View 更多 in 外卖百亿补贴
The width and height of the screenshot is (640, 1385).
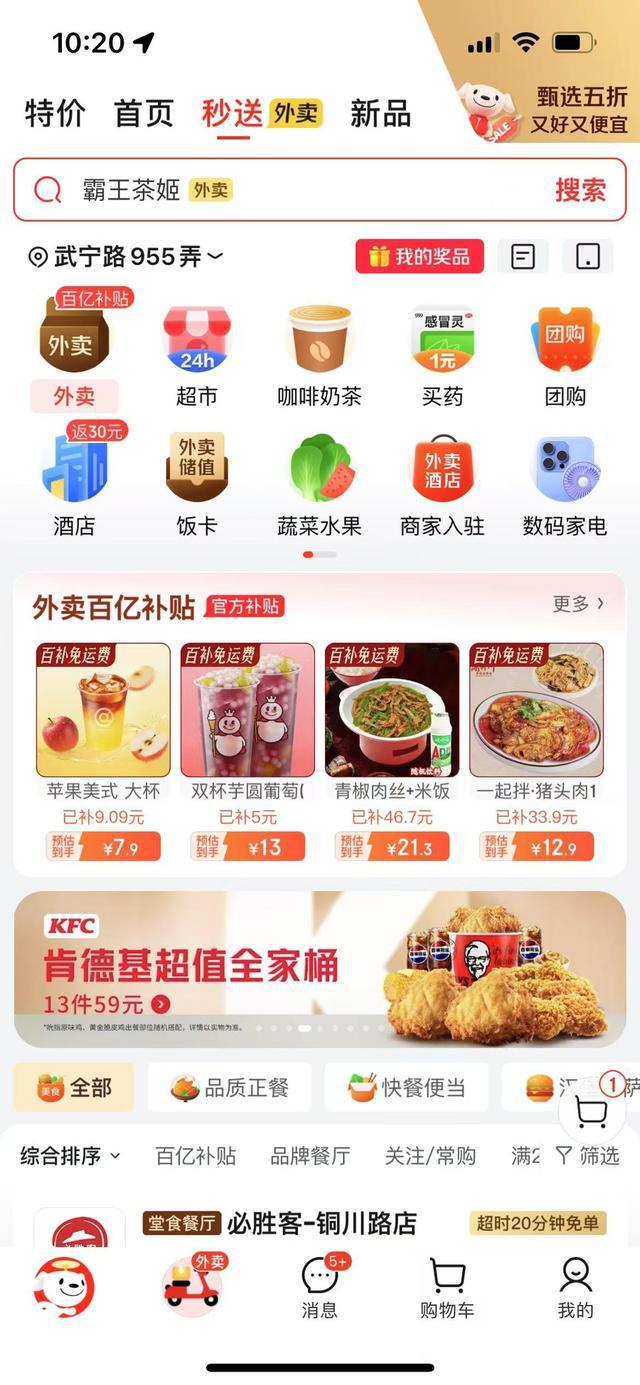pos(578,604)
